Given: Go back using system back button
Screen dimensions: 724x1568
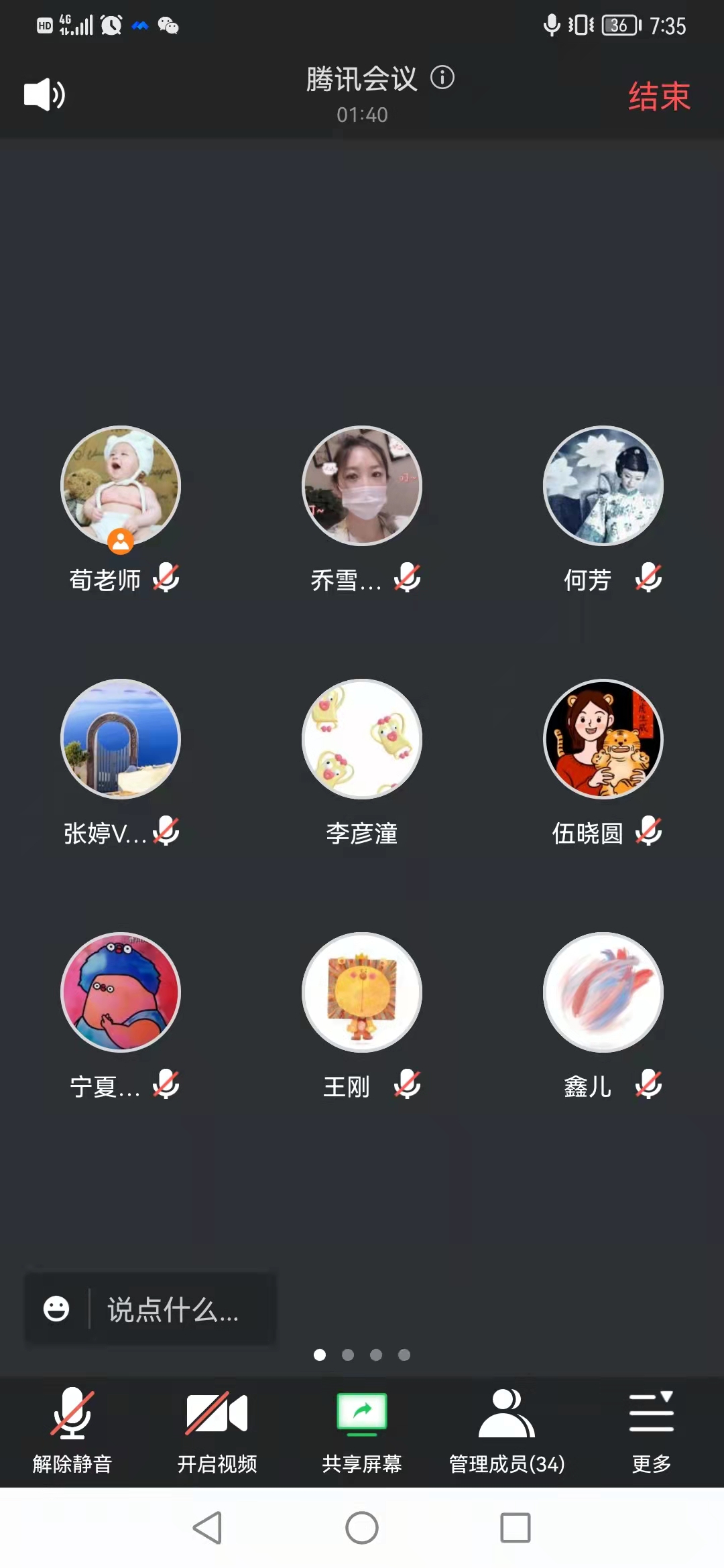Looking at the screenshot, I should tap(208, 1528).
